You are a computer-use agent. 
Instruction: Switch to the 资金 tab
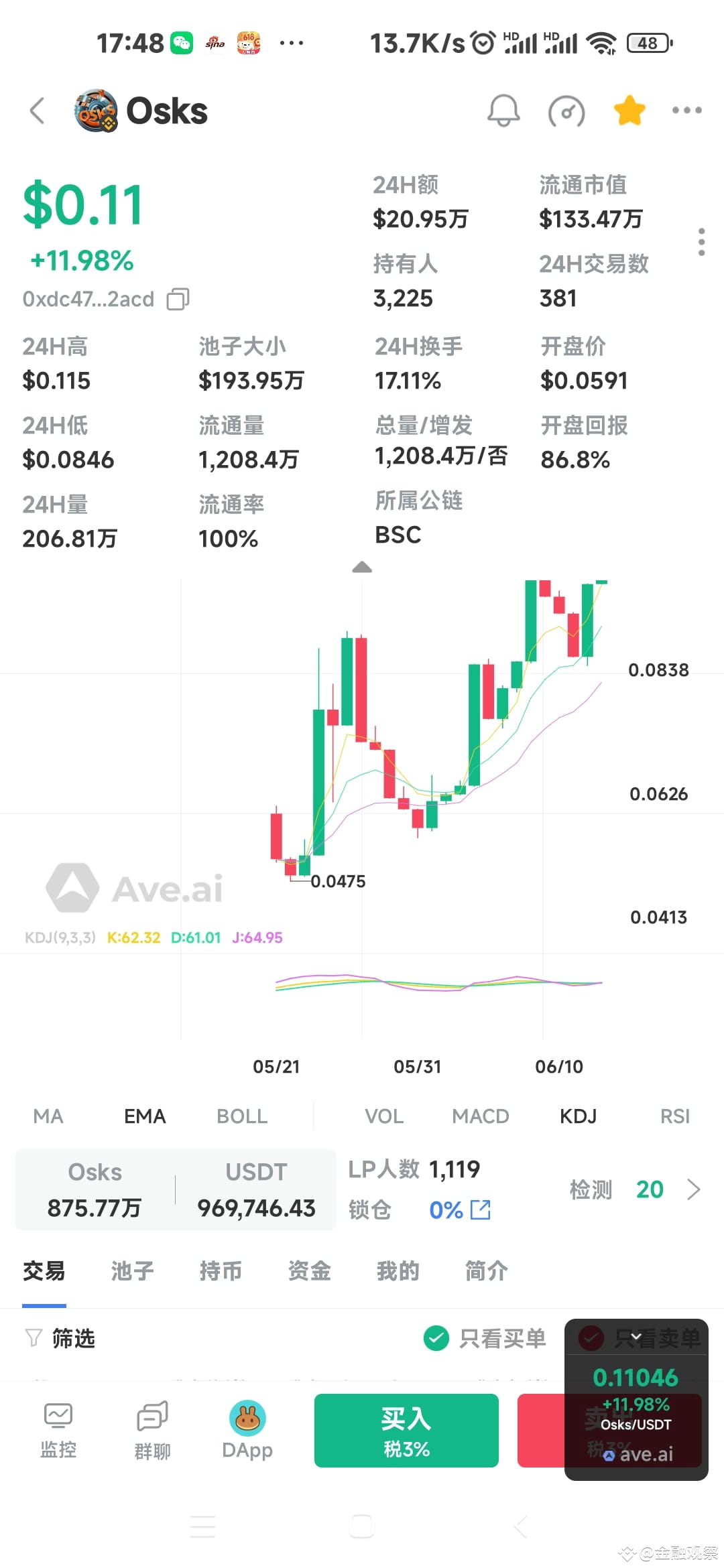[310, 1271]
